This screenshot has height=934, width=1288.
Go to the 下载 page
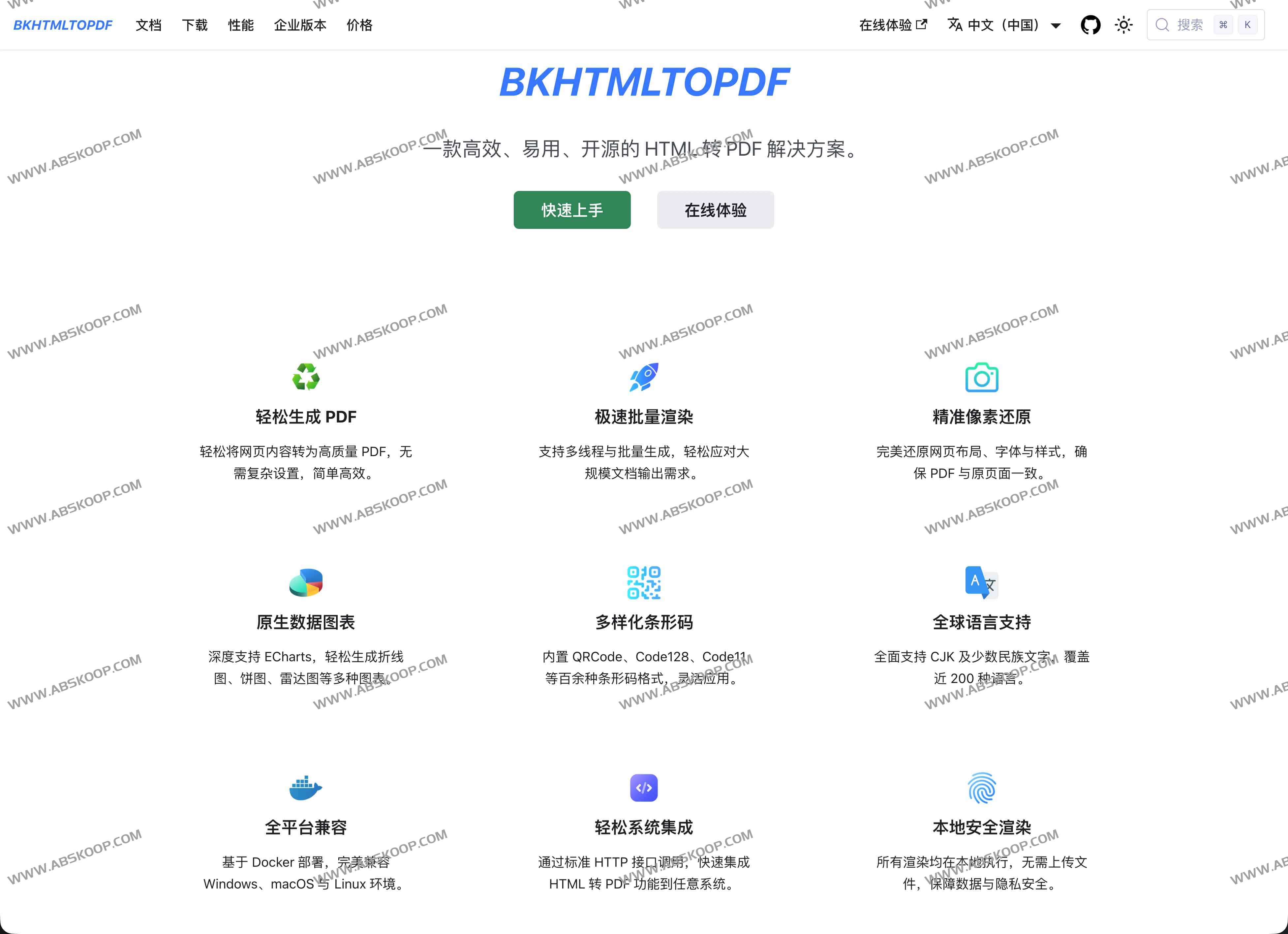(194, 25)
